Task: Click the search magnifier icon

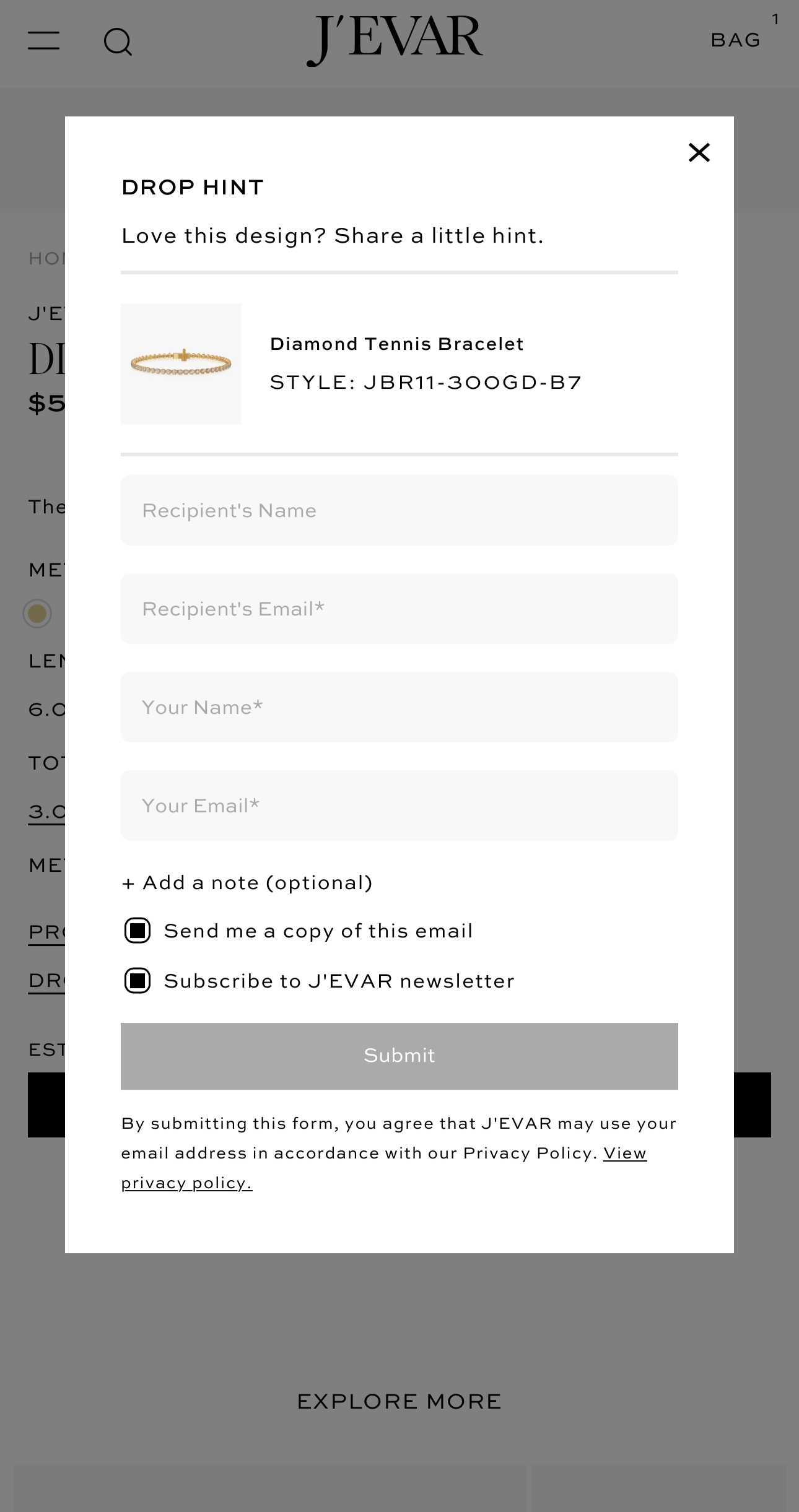Action: coord(119,41)
